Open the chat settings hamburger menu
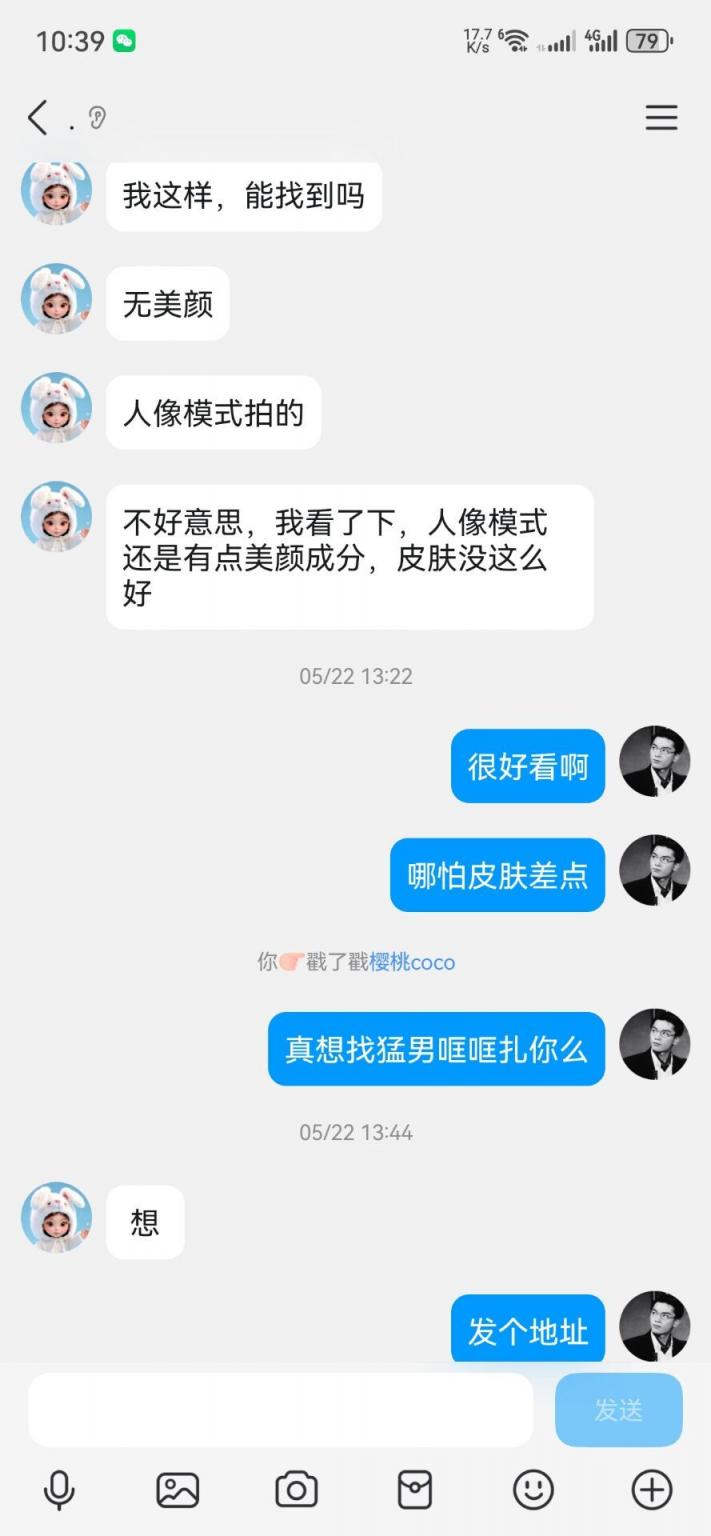Image resolution: width=711 pixels, height=1536 pixels. 661,118
